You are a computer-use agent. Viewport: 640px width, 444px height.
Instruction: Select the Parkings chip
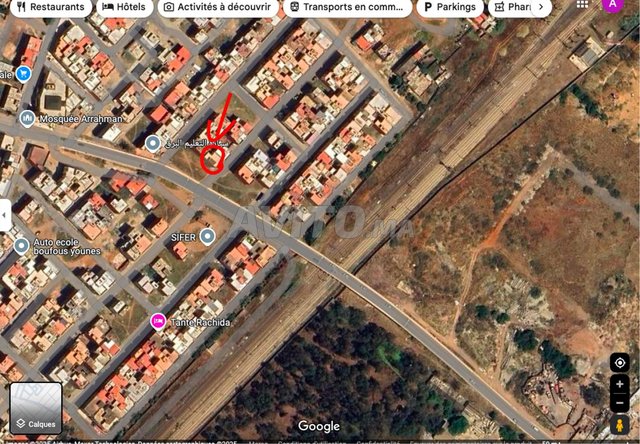(449, 7)
